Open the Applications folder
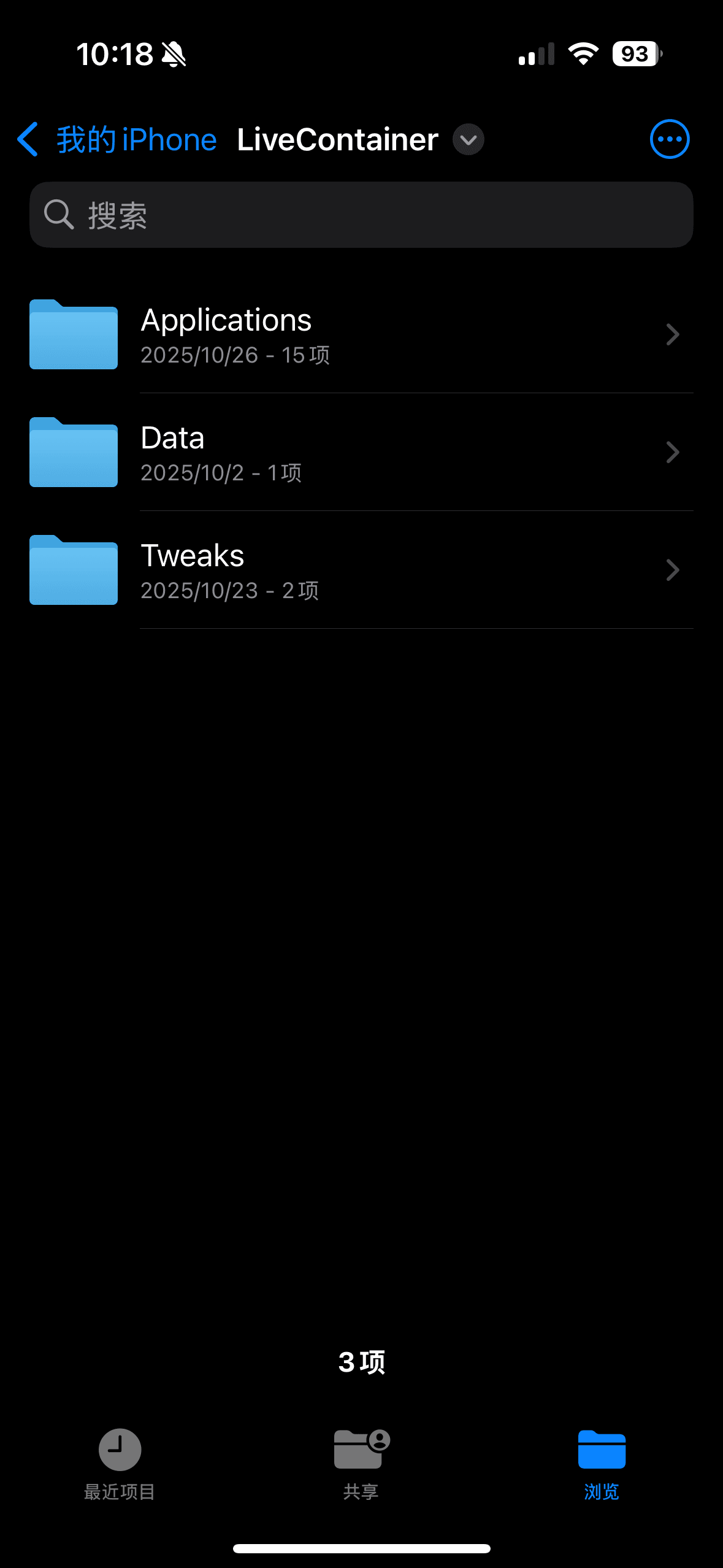Screen dimensions: 723x1568 coord(361,335)
